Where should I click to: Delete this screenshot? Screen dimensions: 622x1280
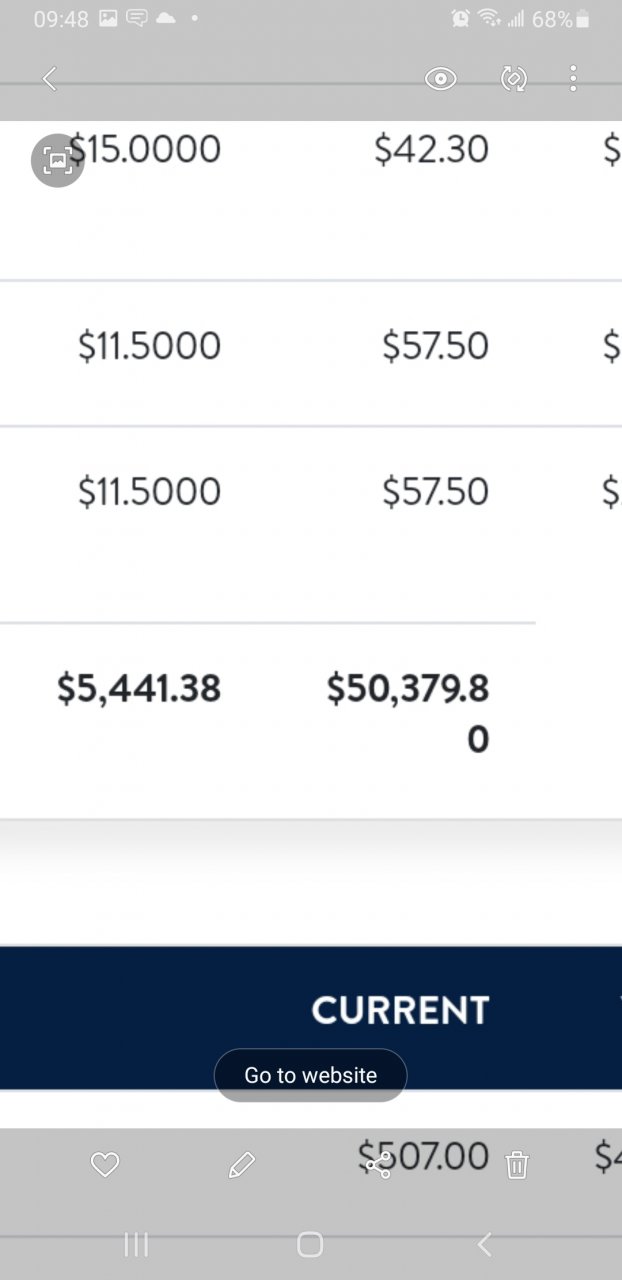click(x=517, y=1164)
